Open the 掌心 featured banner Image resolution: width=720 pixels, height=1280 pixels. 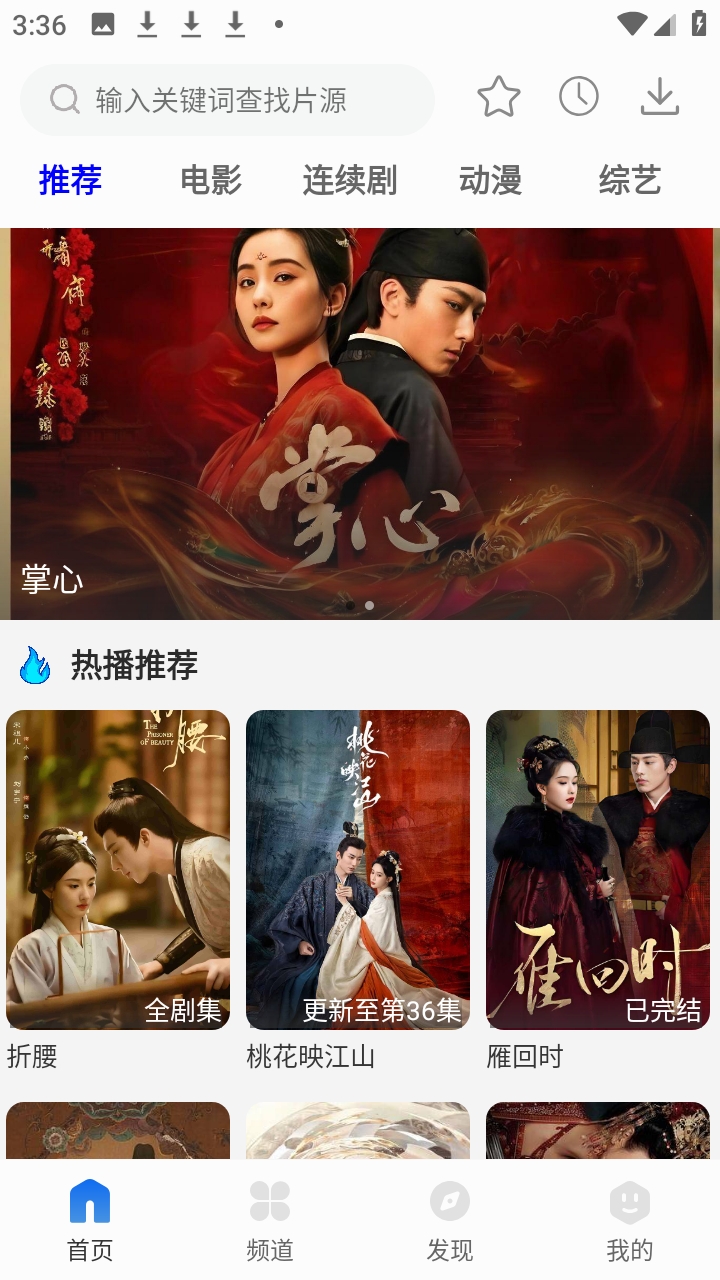[x=360, y=424]
